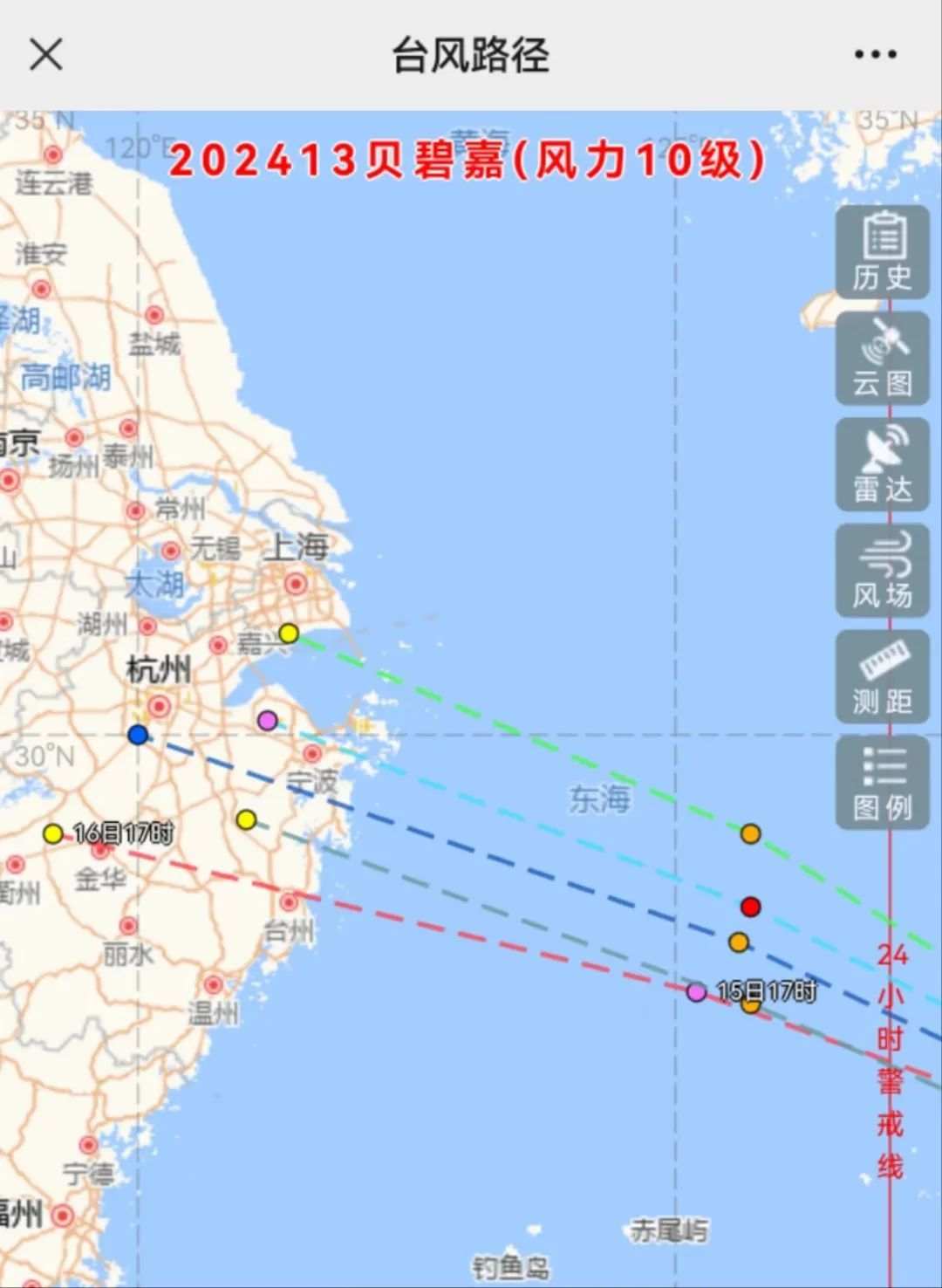Activate the 测距 distance measuring tool
Screen dimensions: 942x1288
click(x=882, y=676)
